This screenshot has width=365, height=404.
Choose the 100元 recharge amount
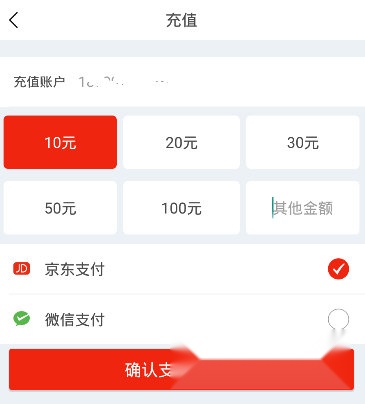[x=181, y=208]
